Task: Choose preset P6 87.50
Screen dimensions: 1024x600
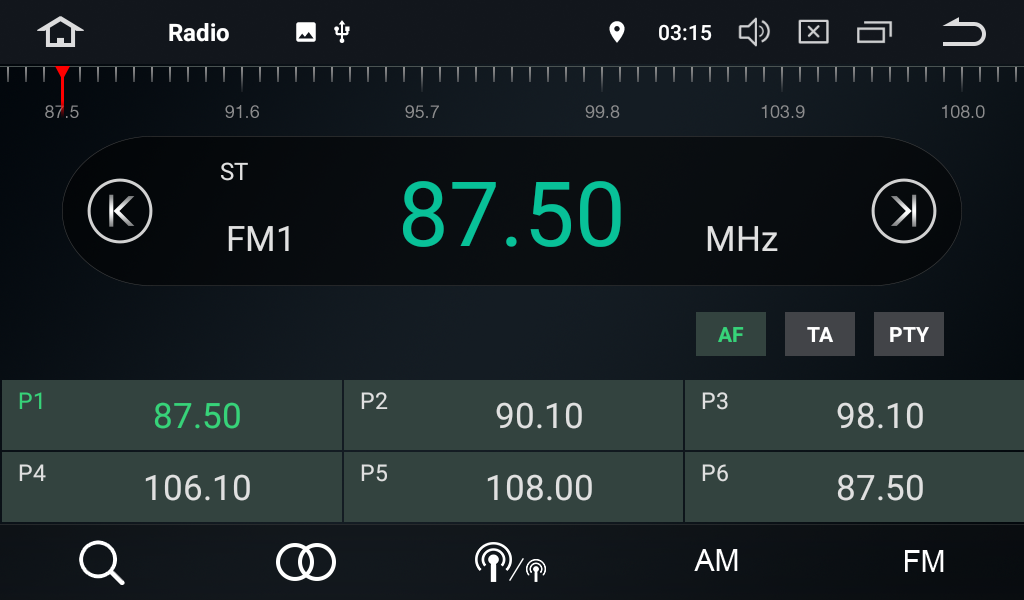Action: 854,487
